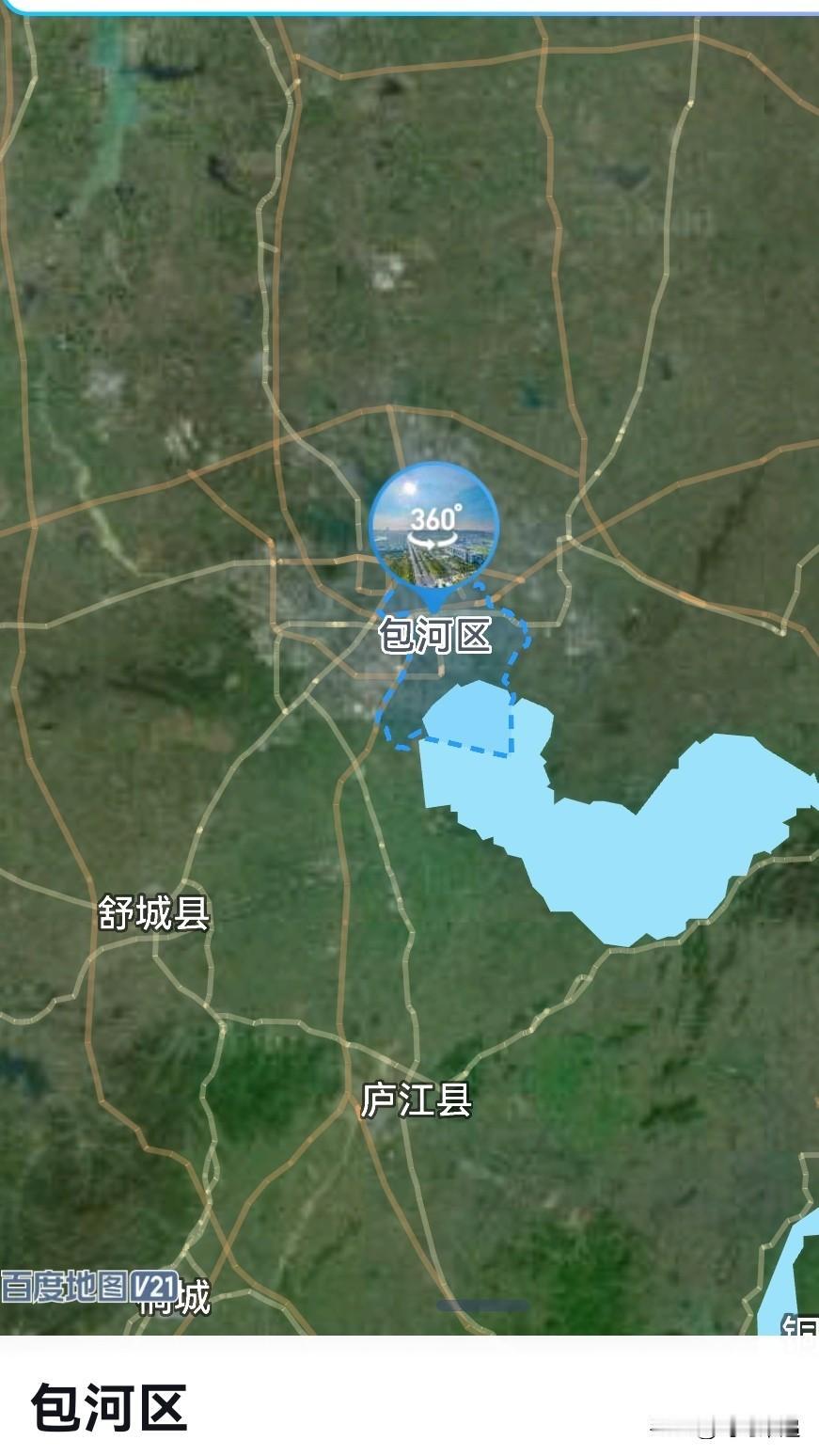Click the 包河区 label on the map
819x1456 pixels.
(x=435, y=635)
